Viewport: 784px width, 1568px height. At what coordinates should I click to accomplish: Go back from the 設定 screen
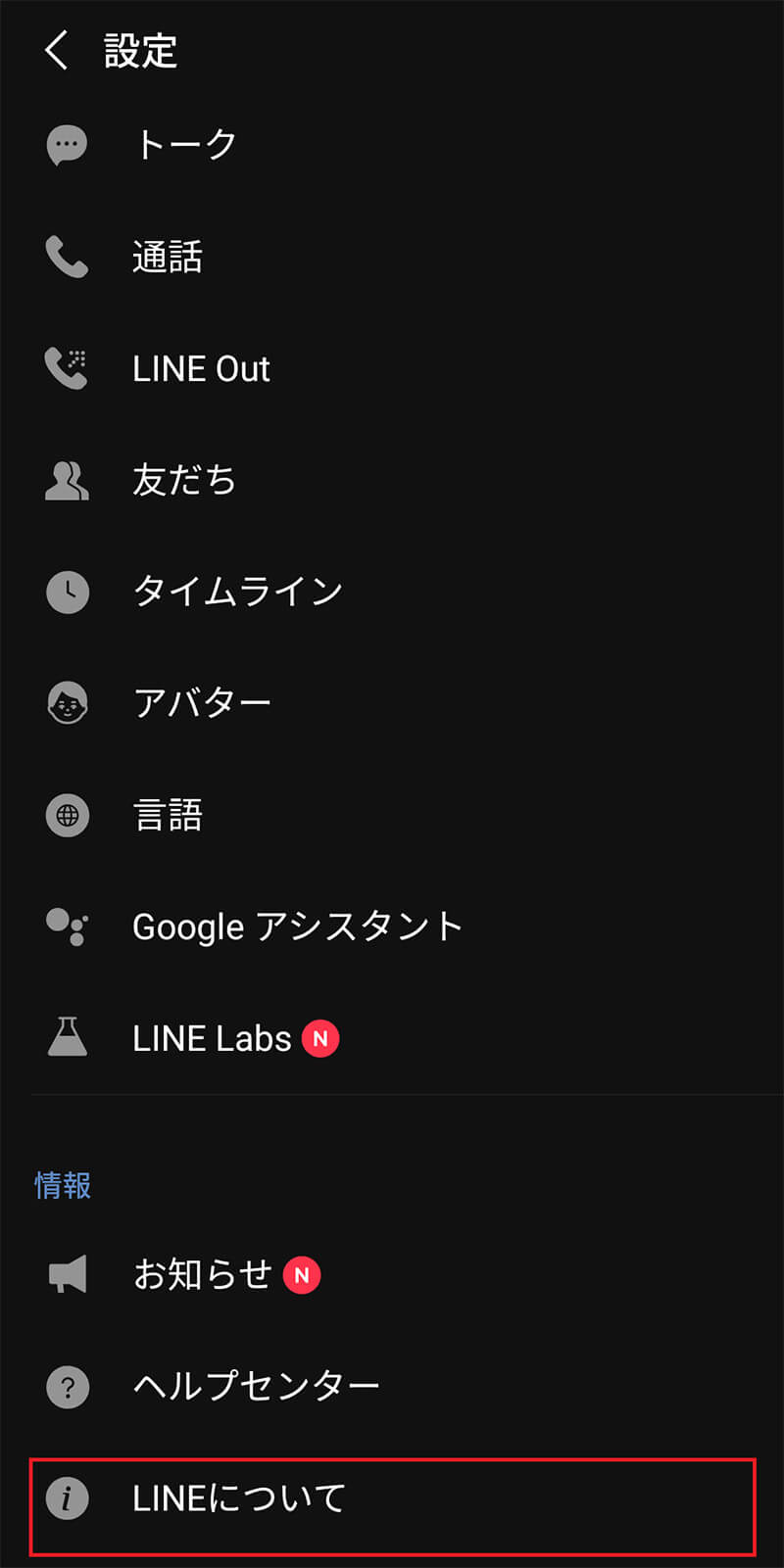click(x=57, y=50)
